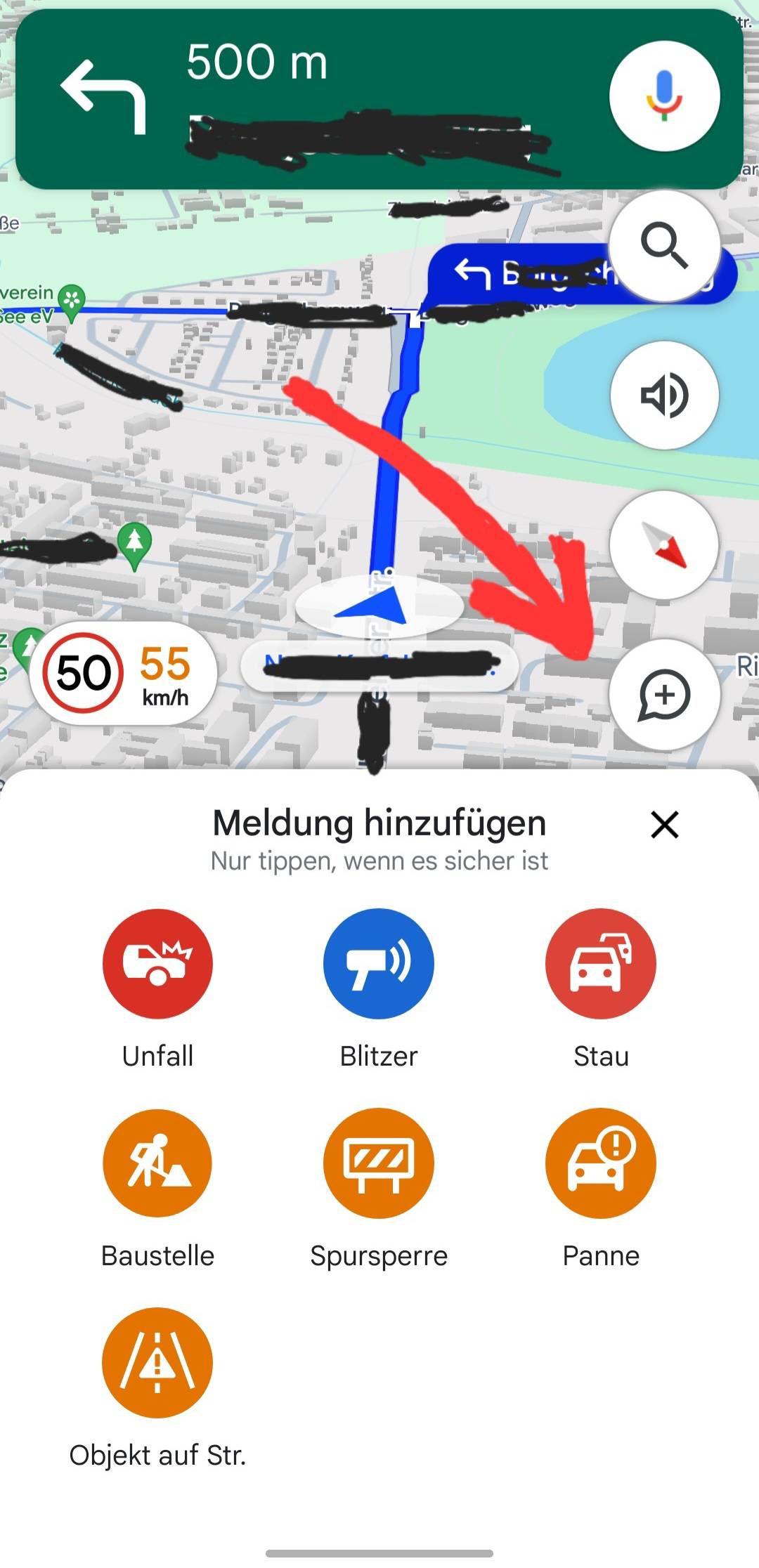Report a Baustelle
Image resolution: width=759 pixels, height=1568 pixels.
tap(157, 1163)
